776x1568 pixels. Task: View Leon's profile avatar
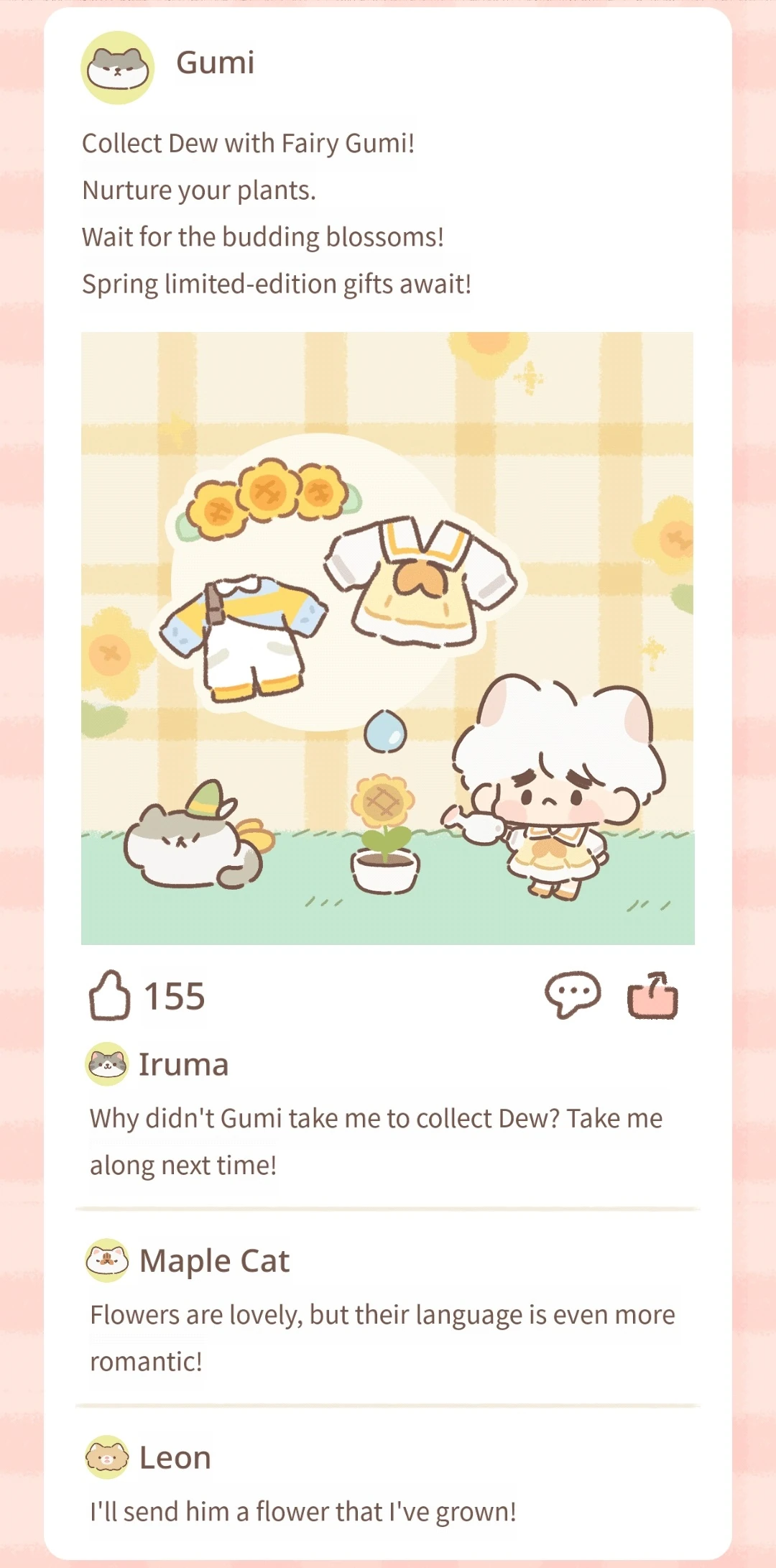coord(107,1457)
